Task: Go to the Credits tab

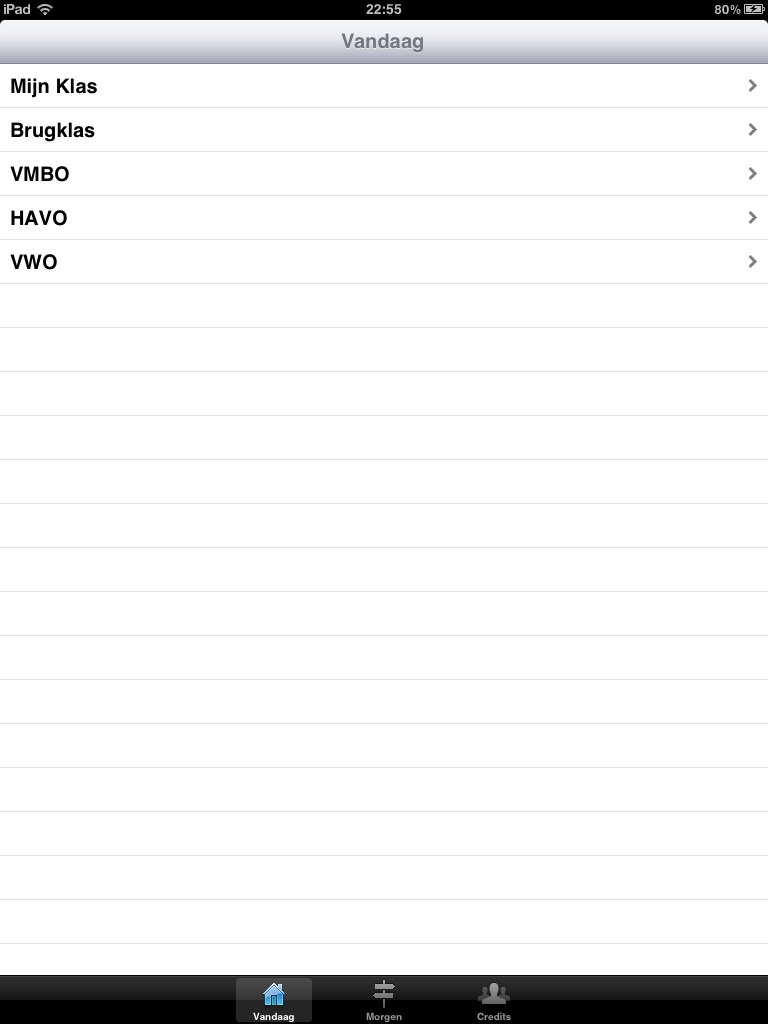Action: (494, 1000)
